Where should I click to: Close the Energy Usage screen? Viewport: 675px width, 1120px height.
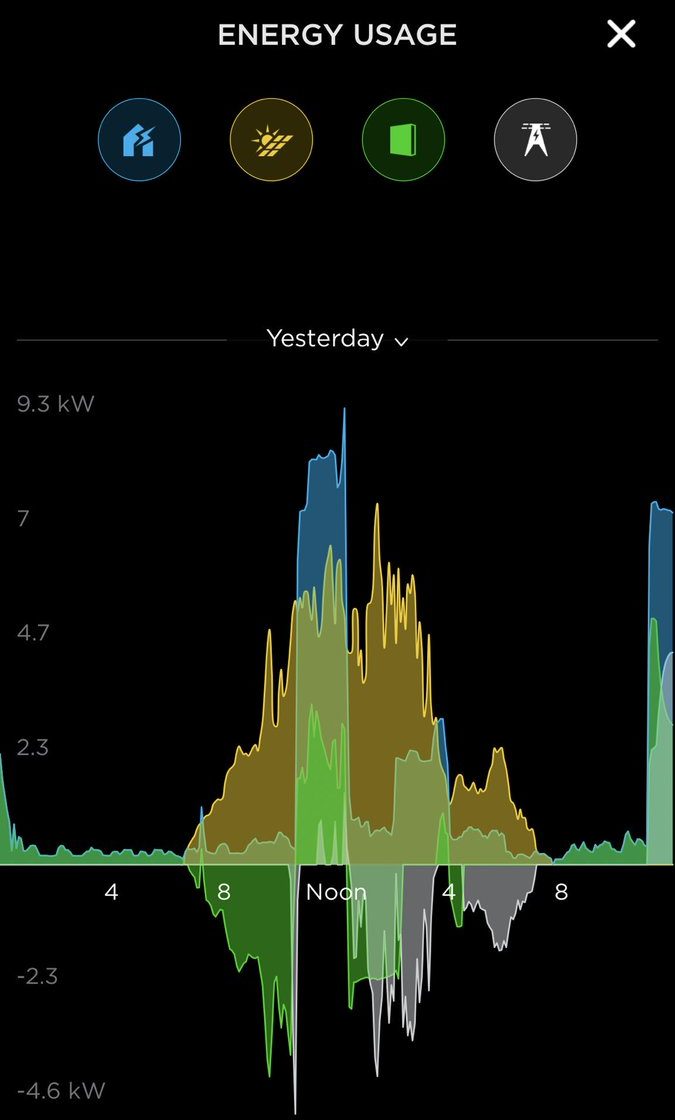tap(621, 34)
